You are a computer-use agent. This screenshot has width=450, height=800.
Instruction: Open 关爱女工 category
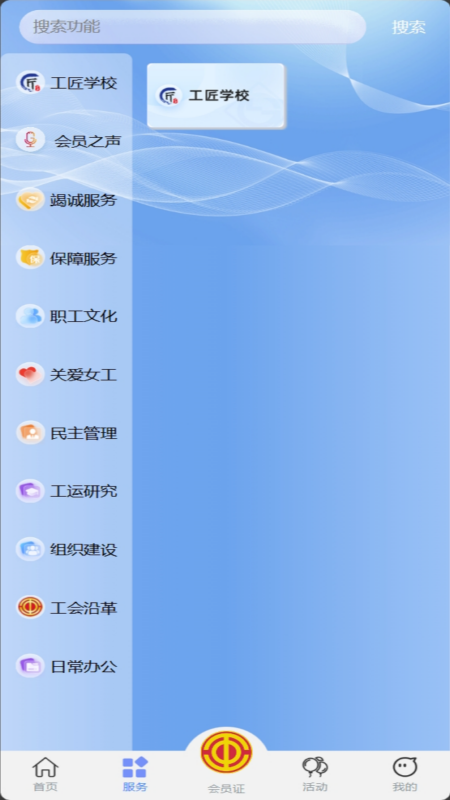point(67,374)
